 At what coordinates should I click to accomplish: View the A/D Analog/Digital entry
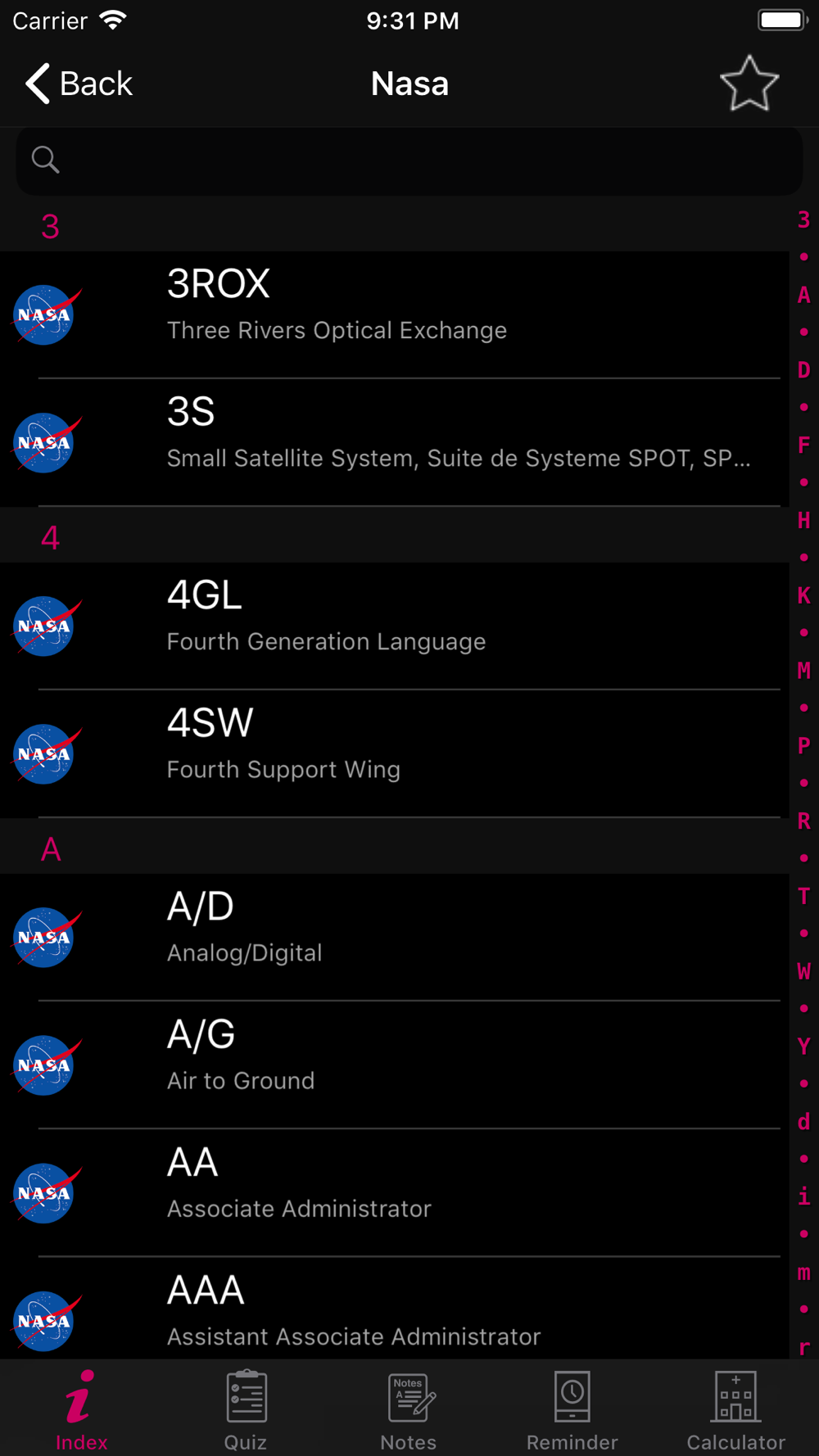tap(395, 937)
